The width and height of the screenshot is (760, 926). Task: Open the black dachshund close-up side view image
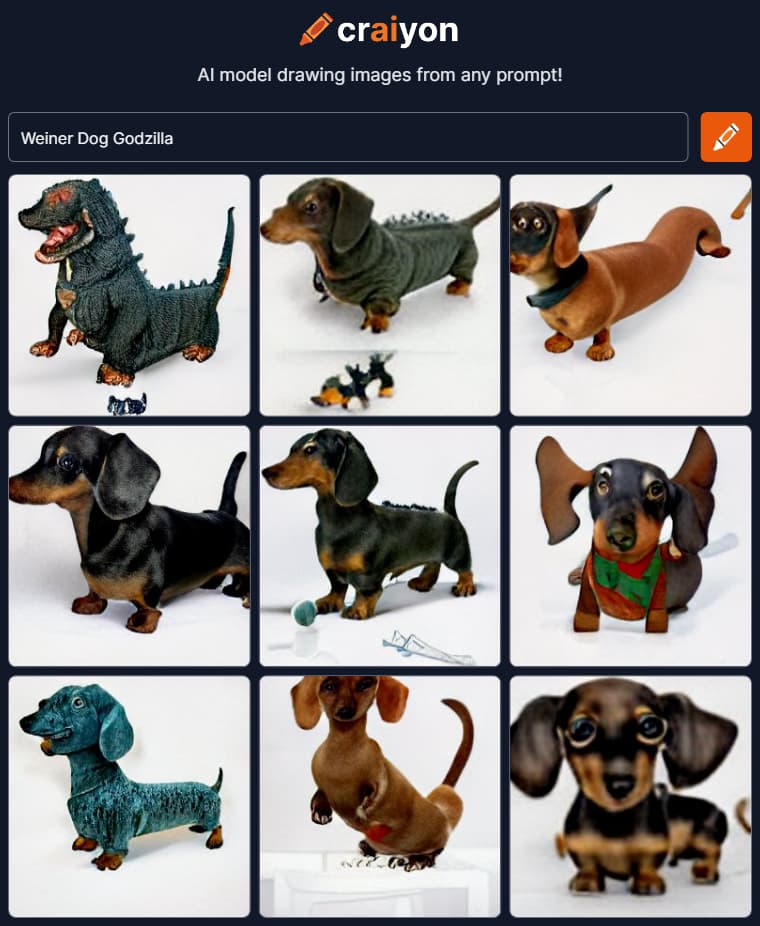point(129,546)
